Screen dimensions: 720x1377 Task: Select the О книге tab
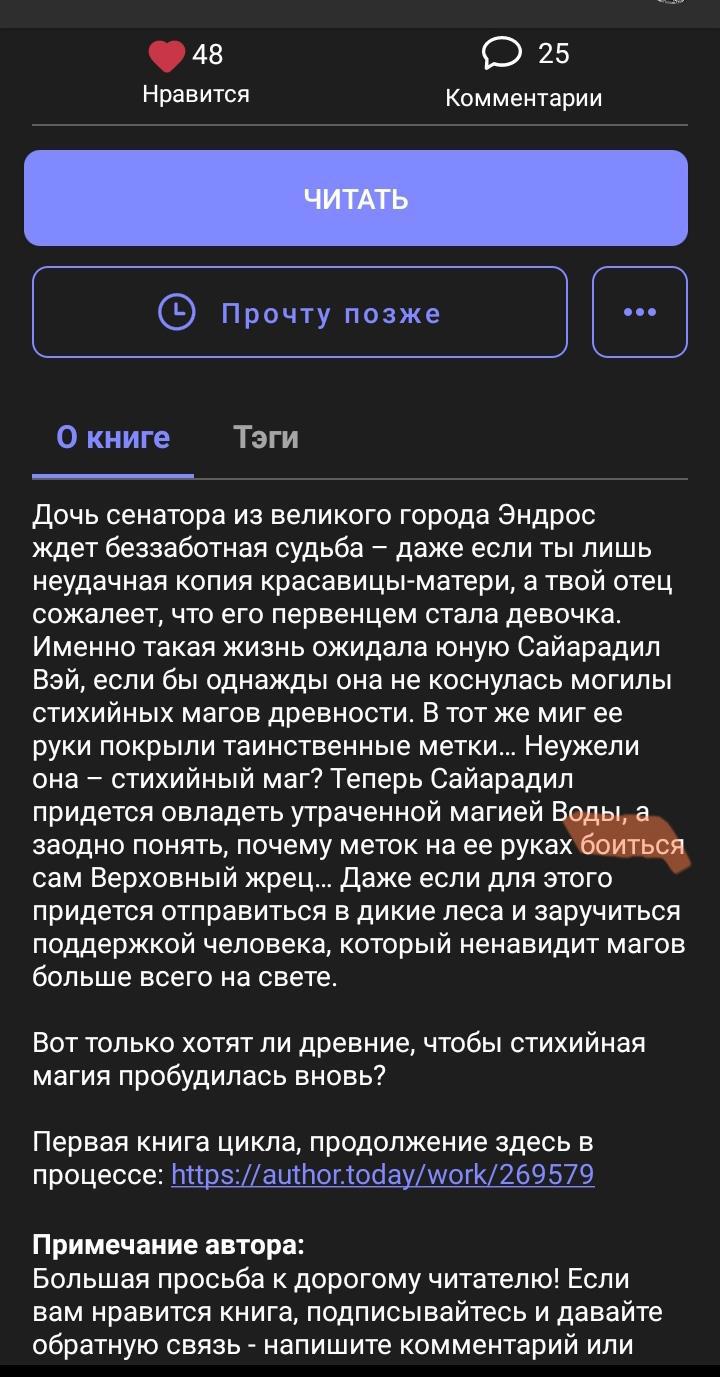click(x=113, y=437)
